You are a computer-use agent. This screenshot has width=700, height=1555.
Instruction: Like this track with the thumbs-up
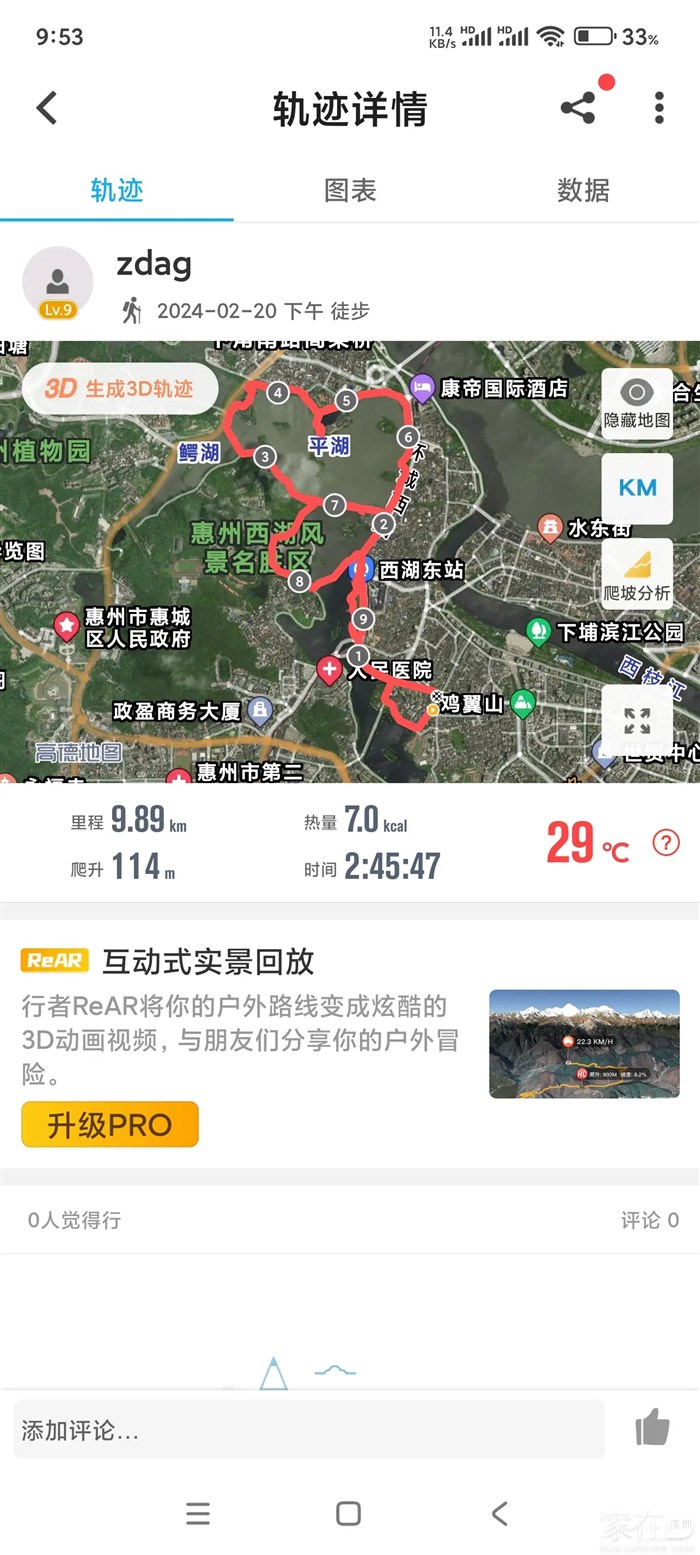pos(652,1428)
